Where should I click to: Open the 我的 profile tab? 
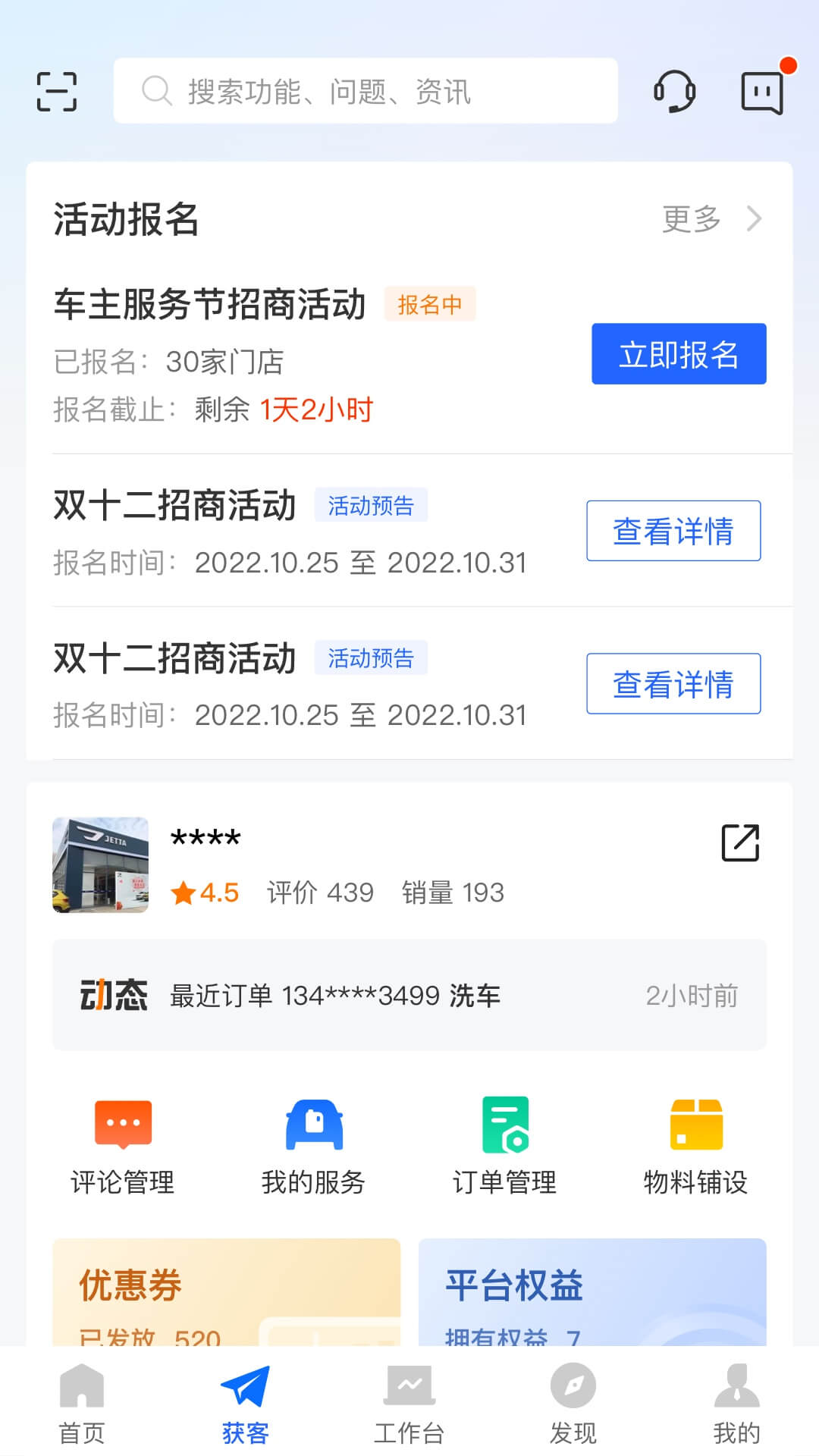734,1403
